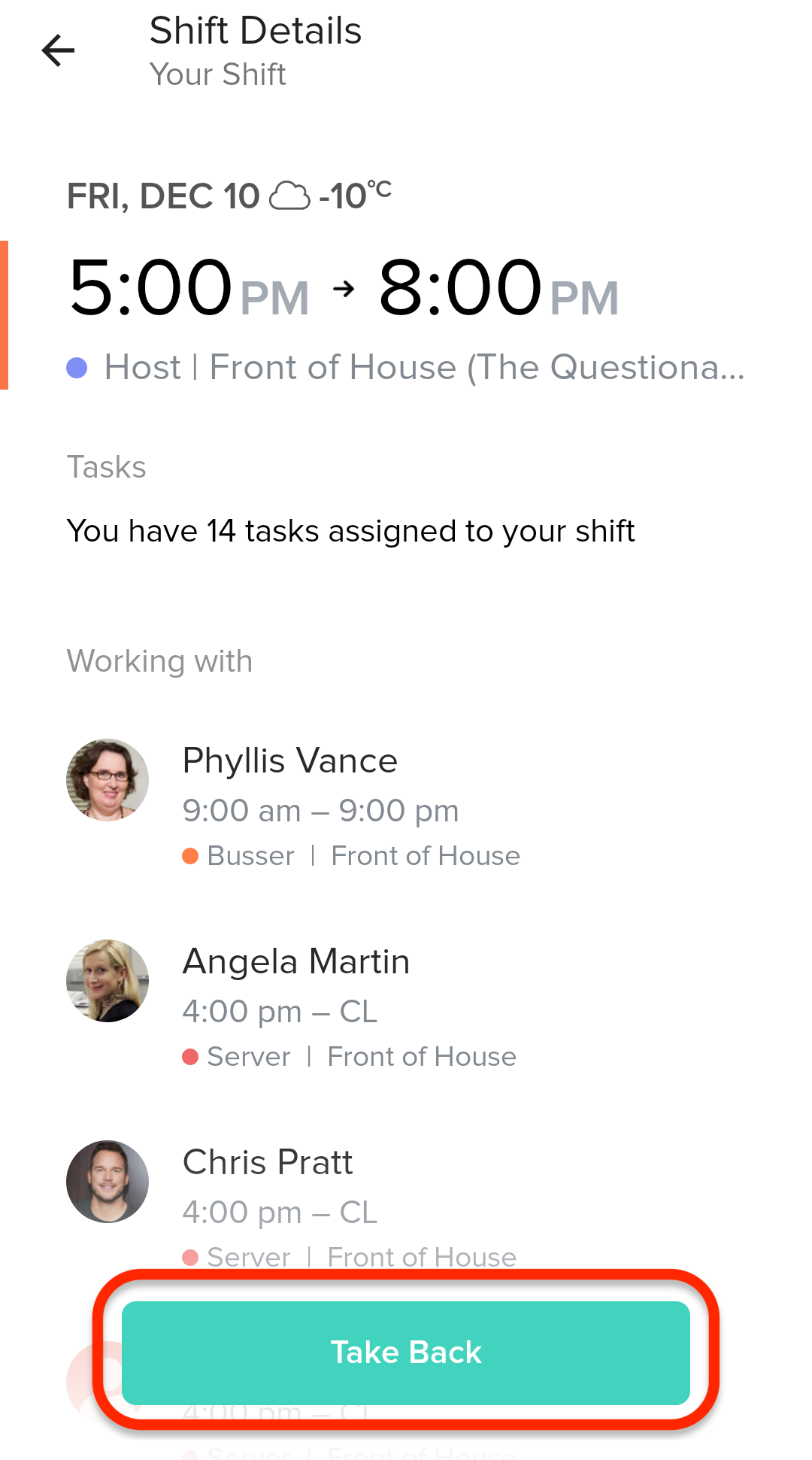Open Phyllis Vance's coworker row
The width and height of the screenshot is (812, 1460).
406,806
